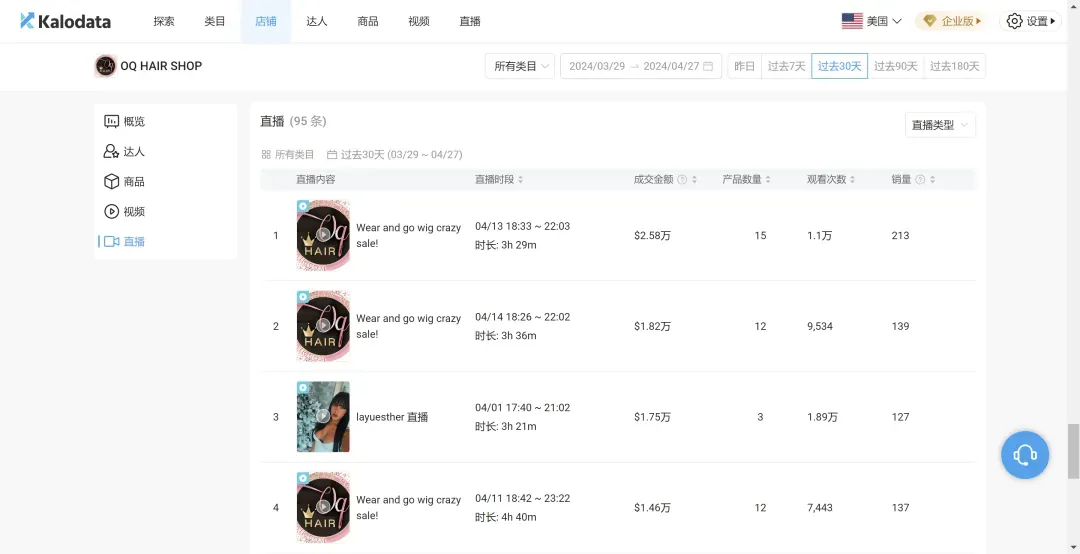Expand the 所有类目 category dropdown
This screenshot has width=1080, height=554.
519,66
